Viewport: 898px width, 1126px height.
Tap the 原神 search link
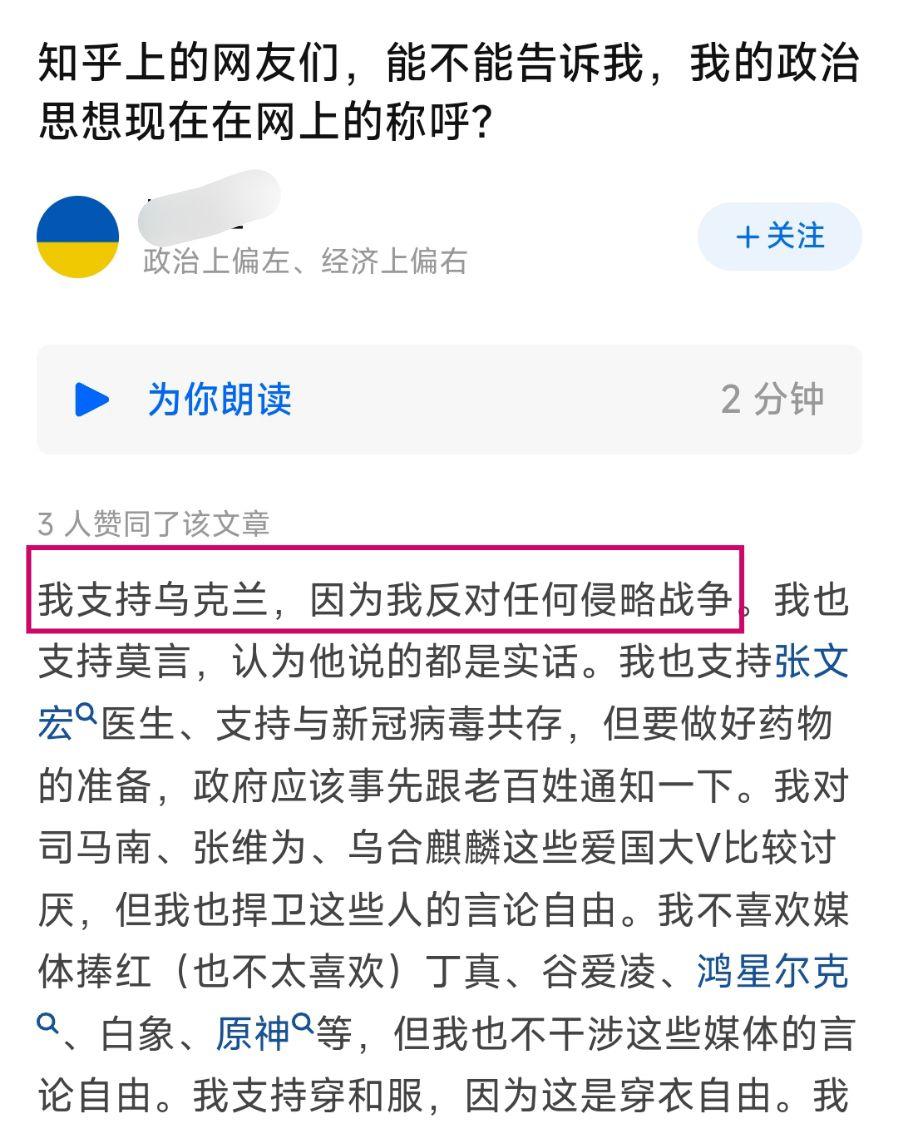coord(253,1033)
